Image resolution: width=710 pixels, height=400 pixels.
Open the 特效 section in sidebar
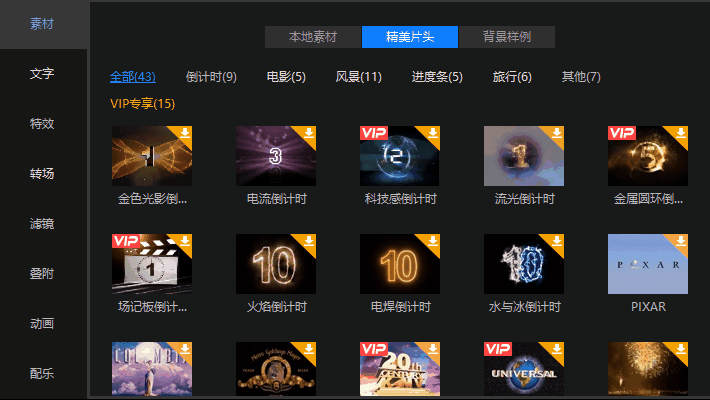42,124
